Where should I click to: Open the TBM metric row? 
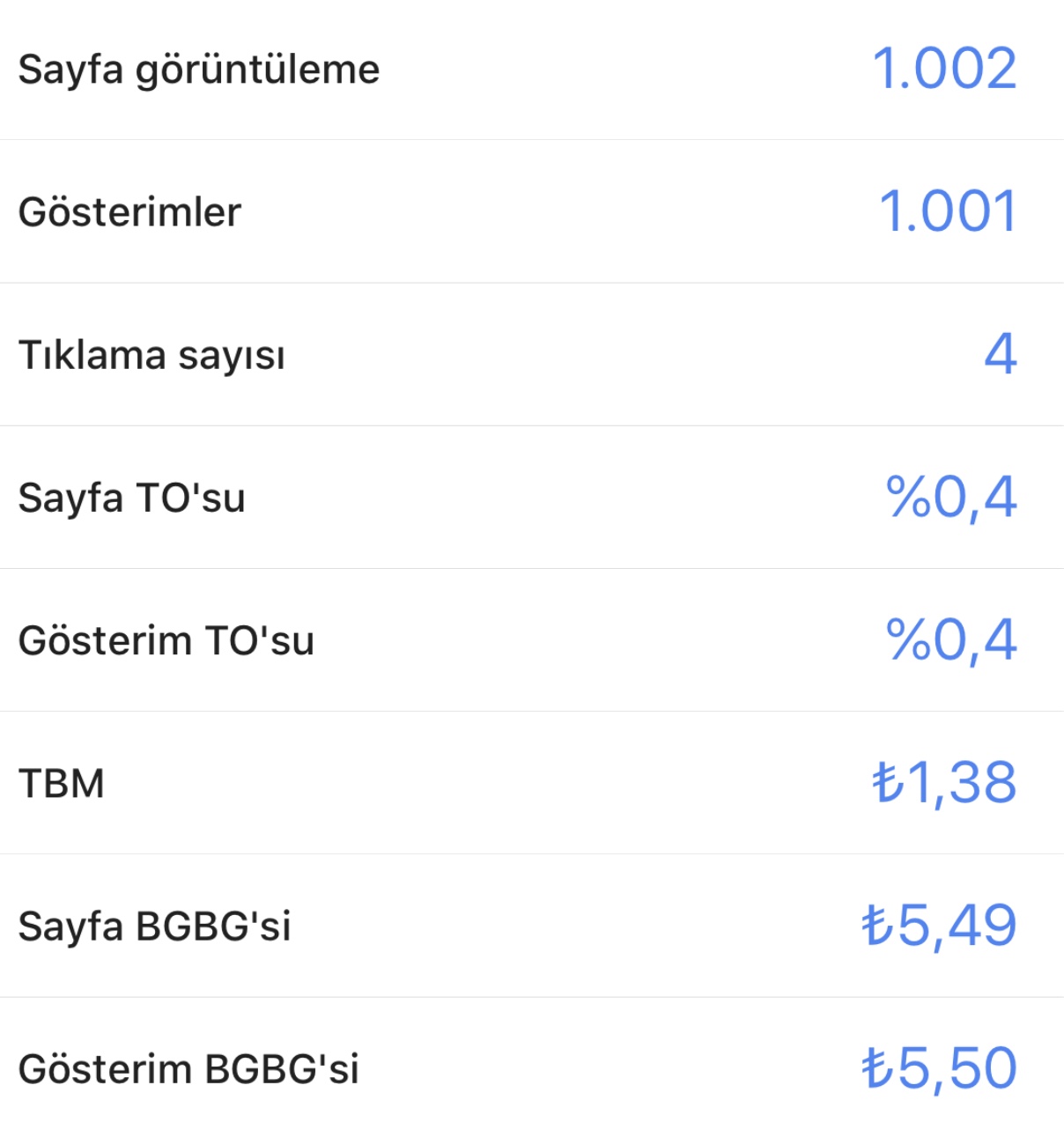click(x=532, y=783)
